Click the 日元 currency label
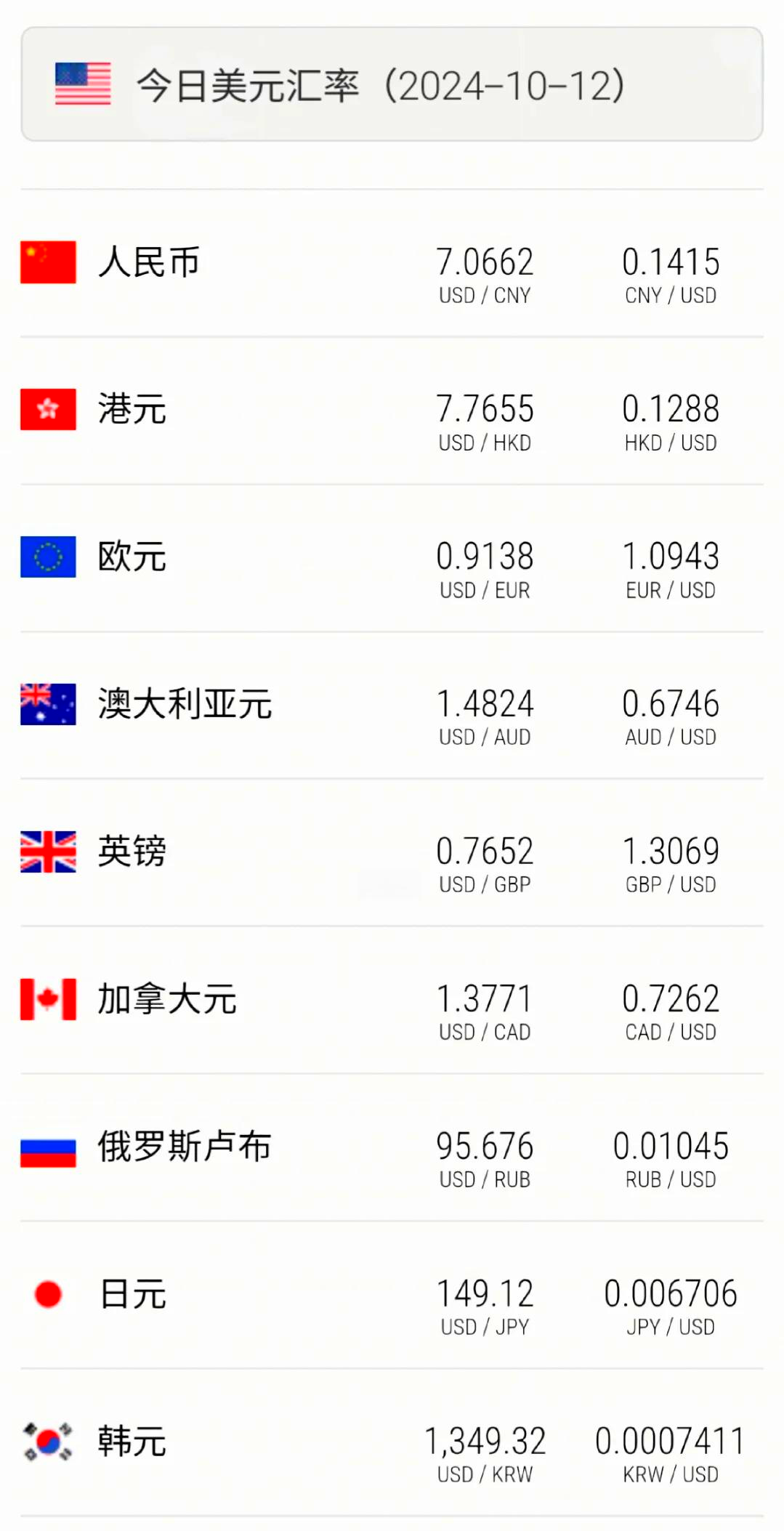784x1531 pixels. [132, 1294]
